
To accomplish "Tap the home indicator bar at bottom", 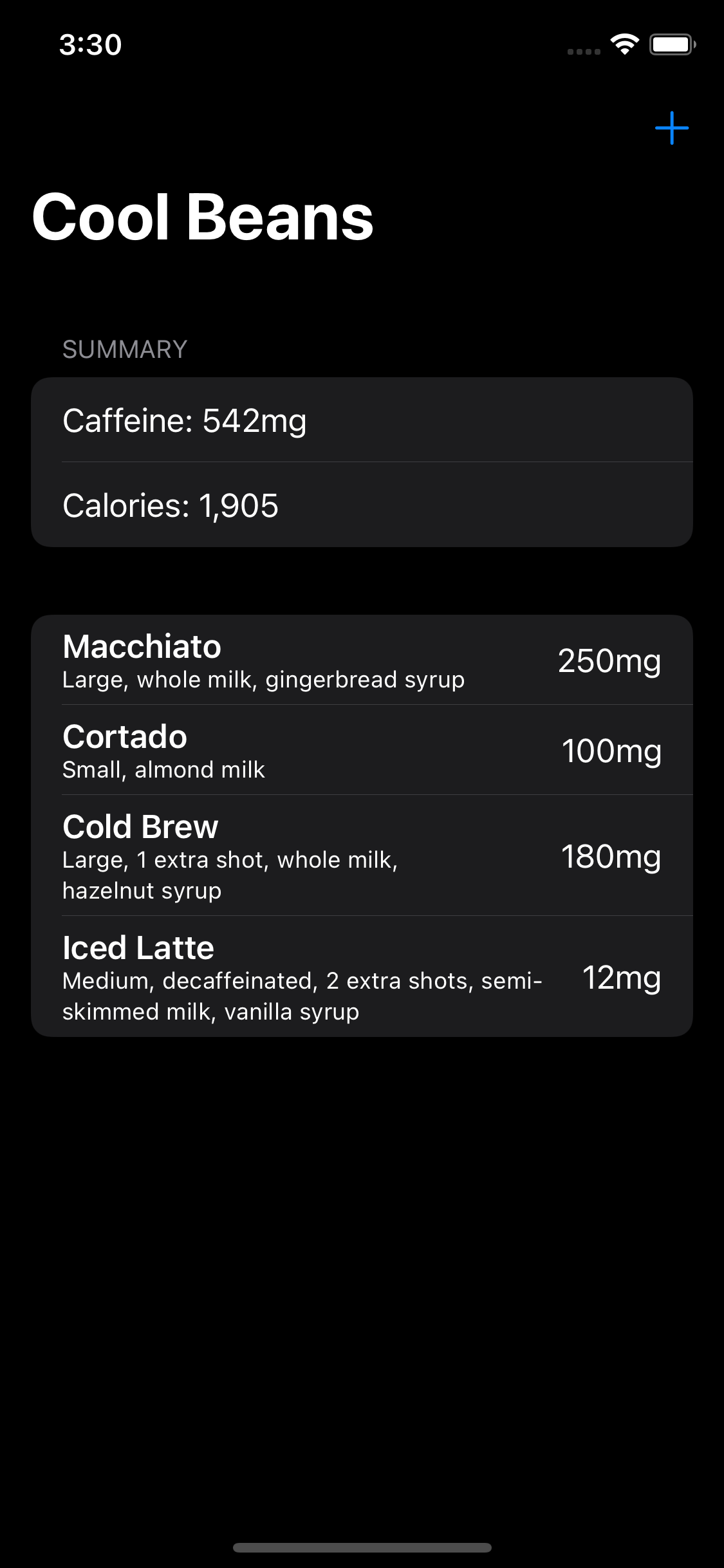I will coord(362,1548).
